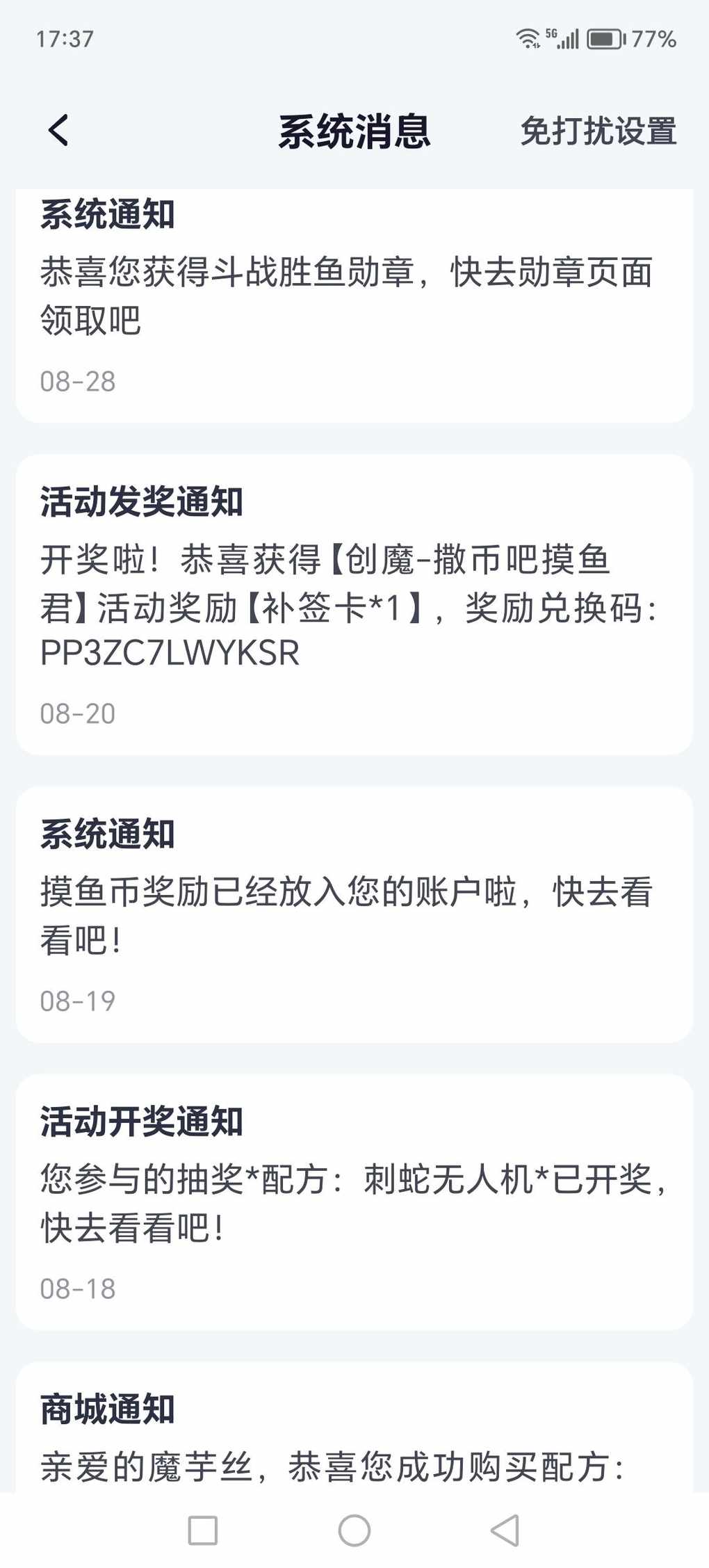
Task: Open 免打扰设置
Action: click(598, 131)
